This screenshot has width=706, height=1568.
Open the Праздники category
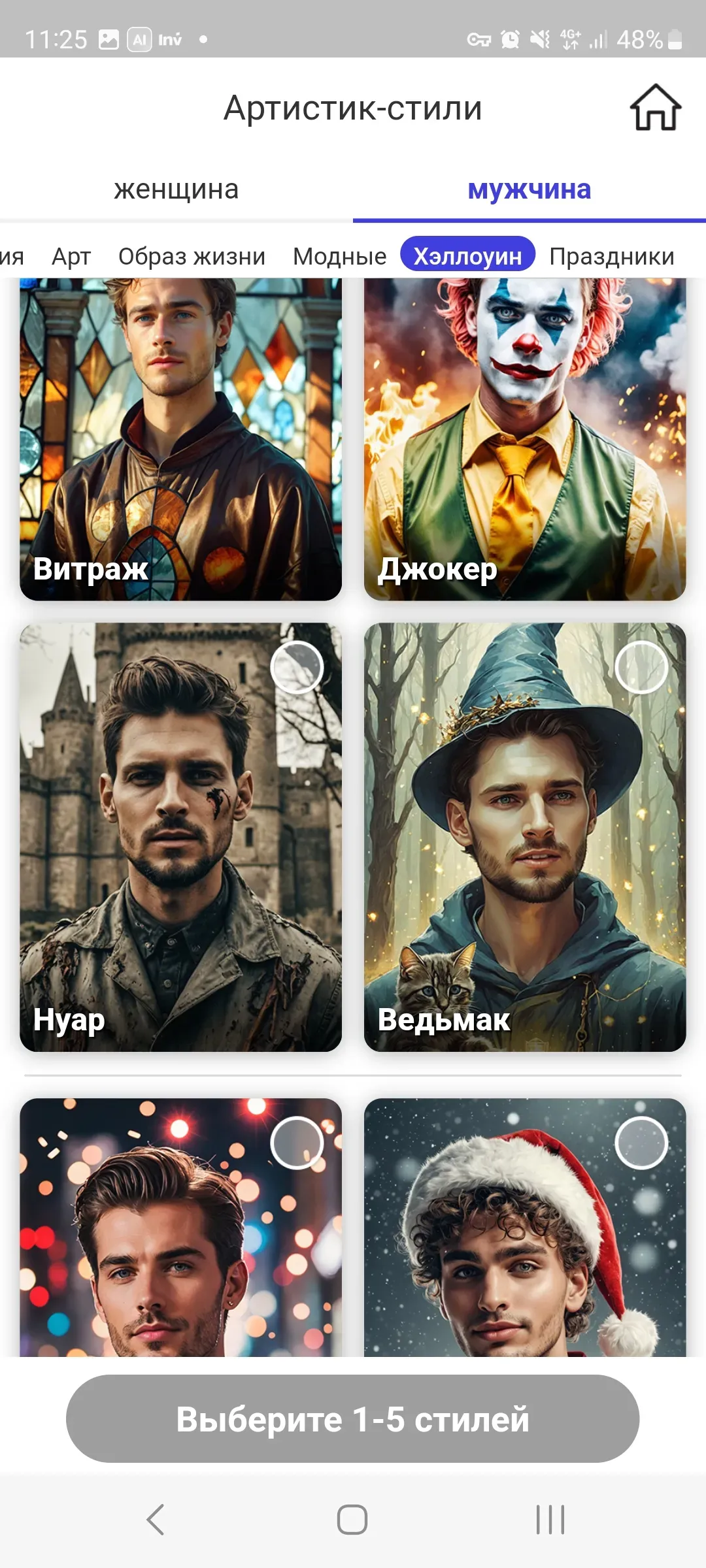point(611,256)
